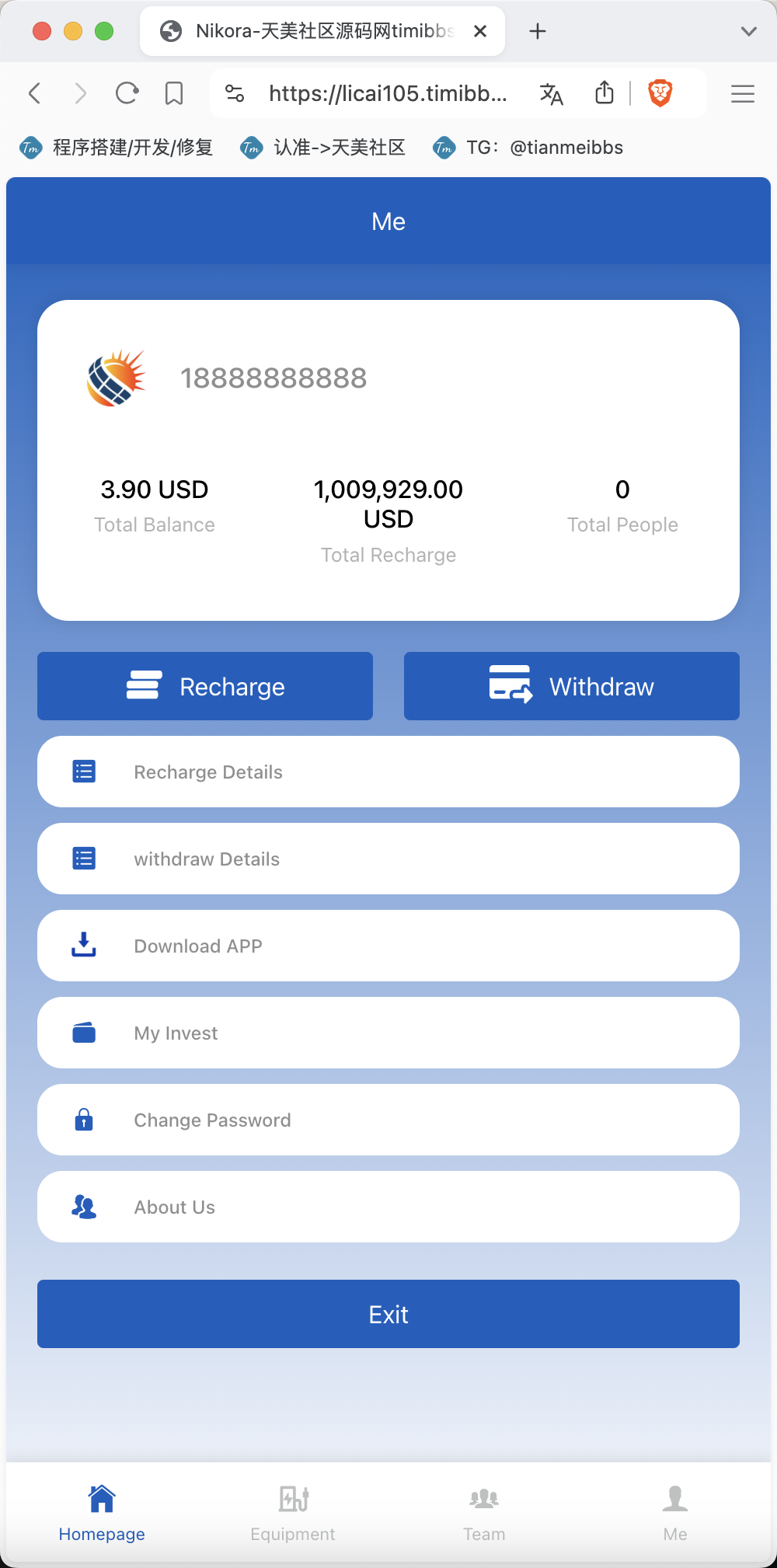Image resolution: width=777 pixels, height=1568 pixels.
Task: Open My Invest
Action: tap(388, 1033)
